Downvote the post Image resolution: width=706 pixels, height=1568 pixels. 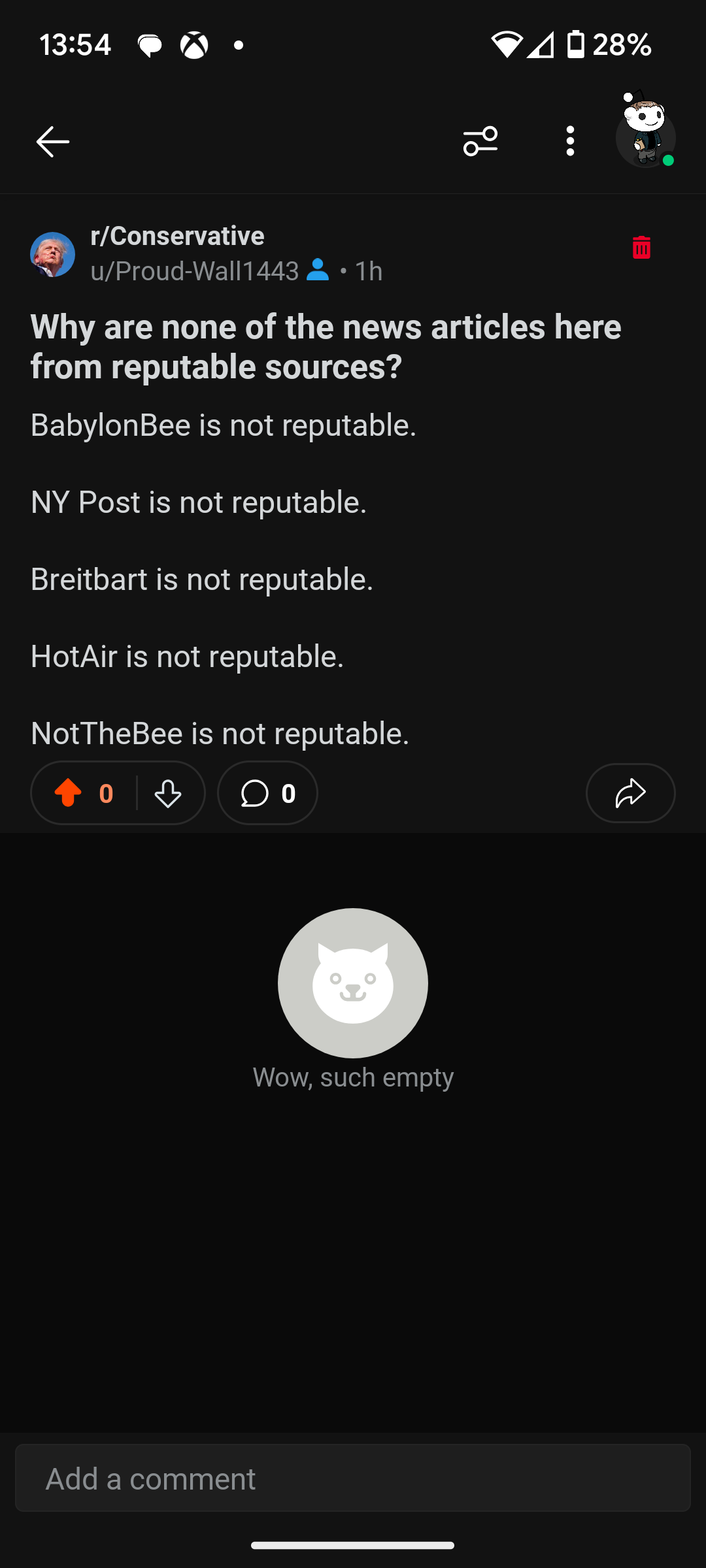(x=168, y=793)
